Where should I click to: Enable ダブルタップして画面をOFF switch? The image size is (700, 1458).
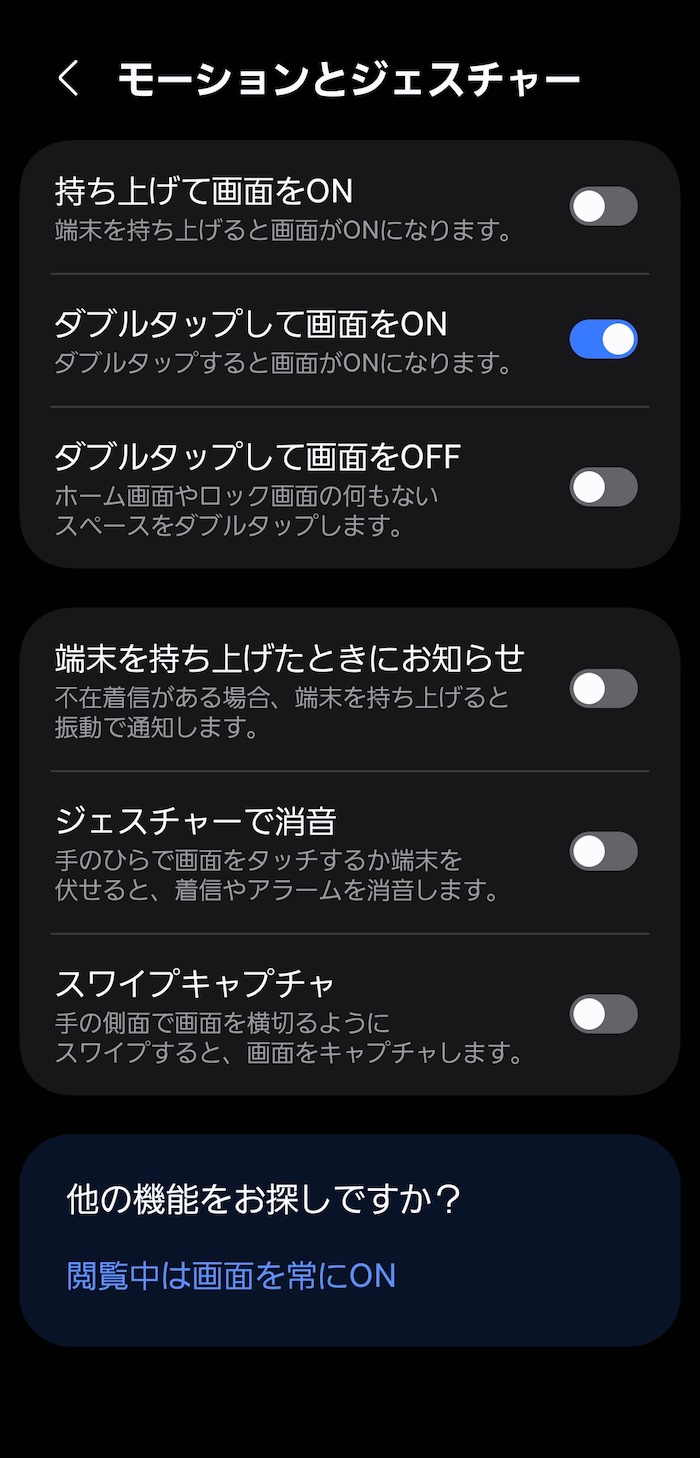click(603, 487)
